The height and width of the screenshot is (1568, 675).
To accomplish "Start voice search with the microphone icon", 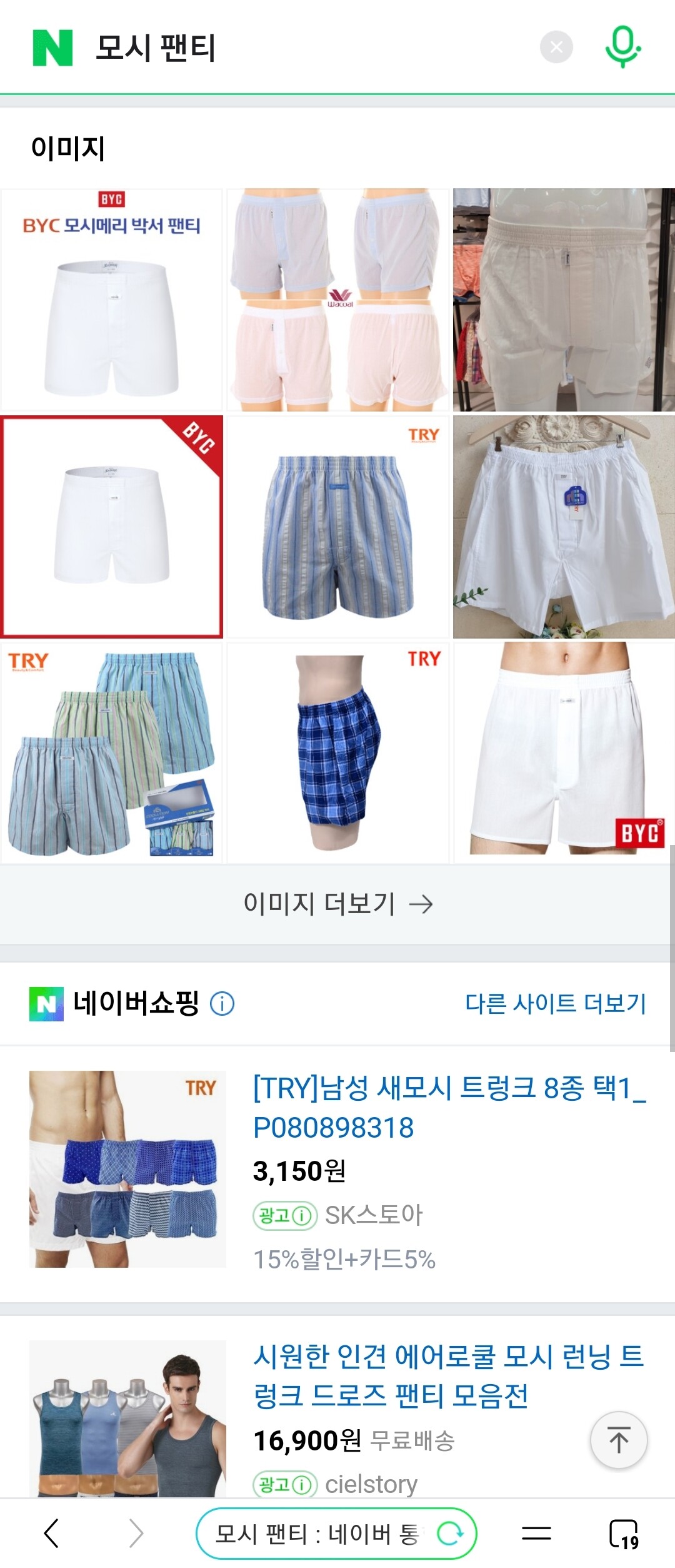I will point(622,47).
